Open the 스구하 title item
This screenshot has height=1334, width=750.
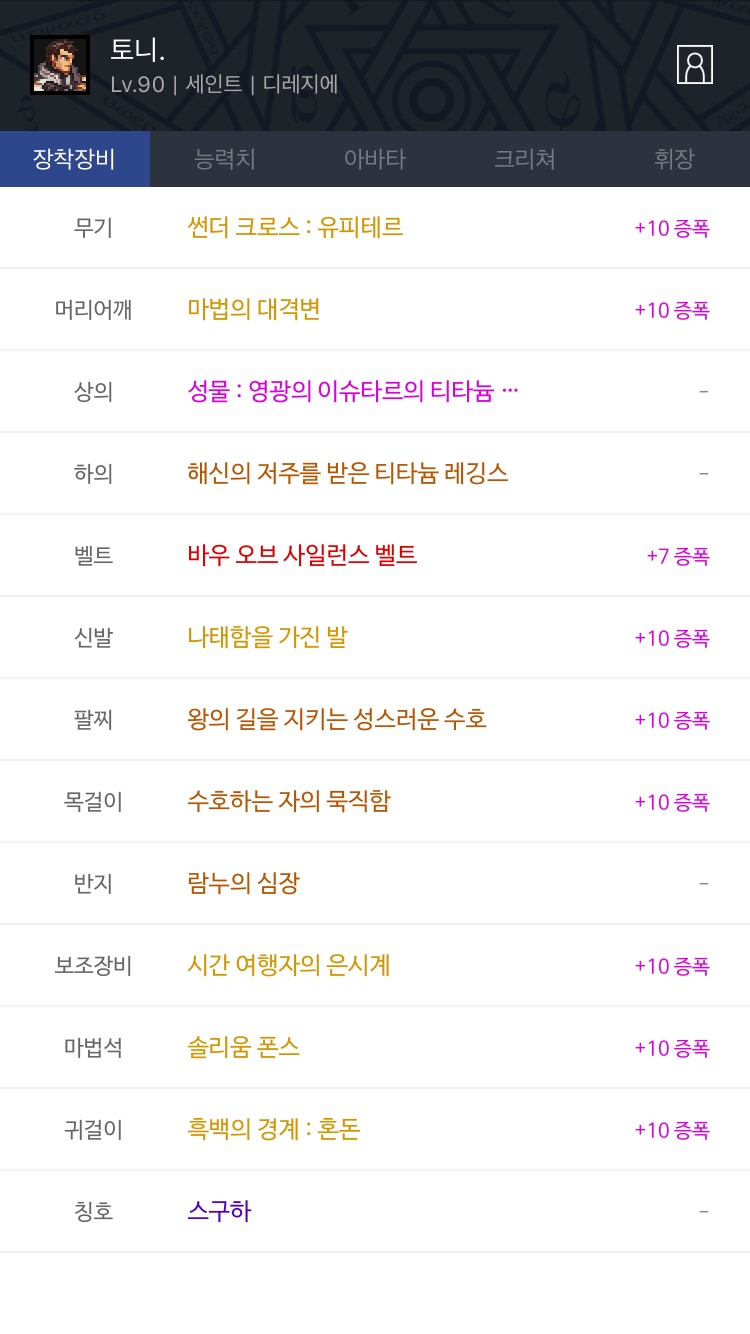pos(219,1211)
